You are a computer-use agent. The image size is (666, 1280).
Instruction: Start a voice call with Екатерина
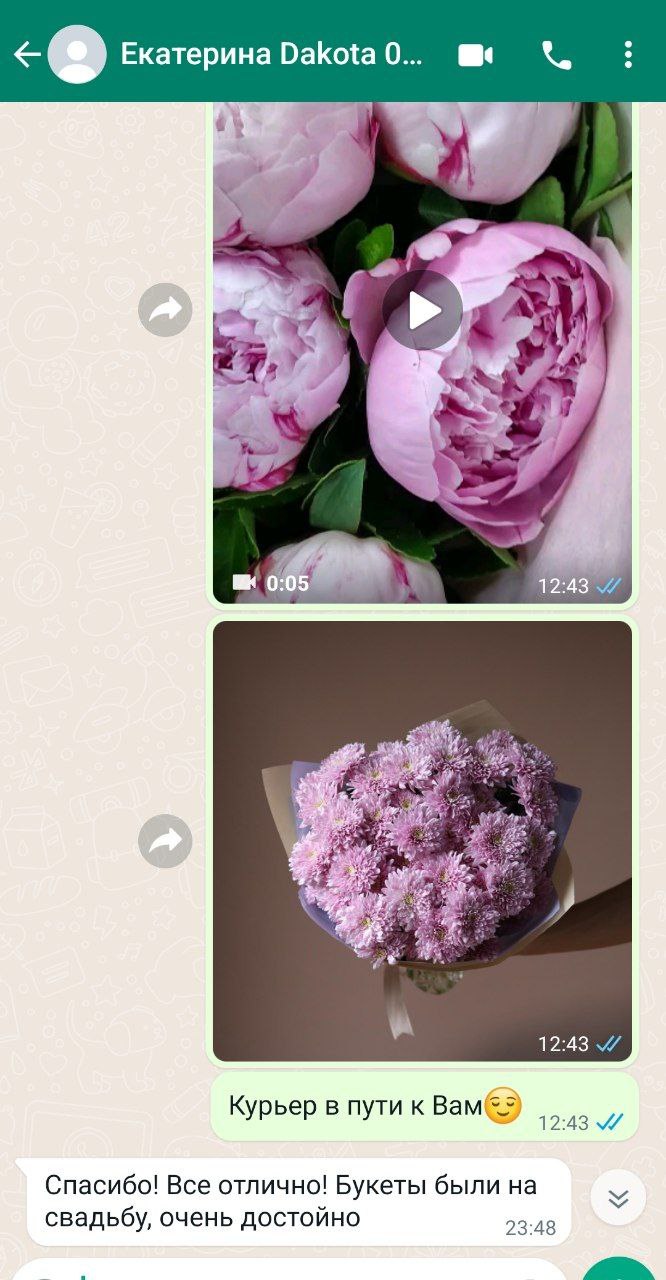[x=556, y=55]
